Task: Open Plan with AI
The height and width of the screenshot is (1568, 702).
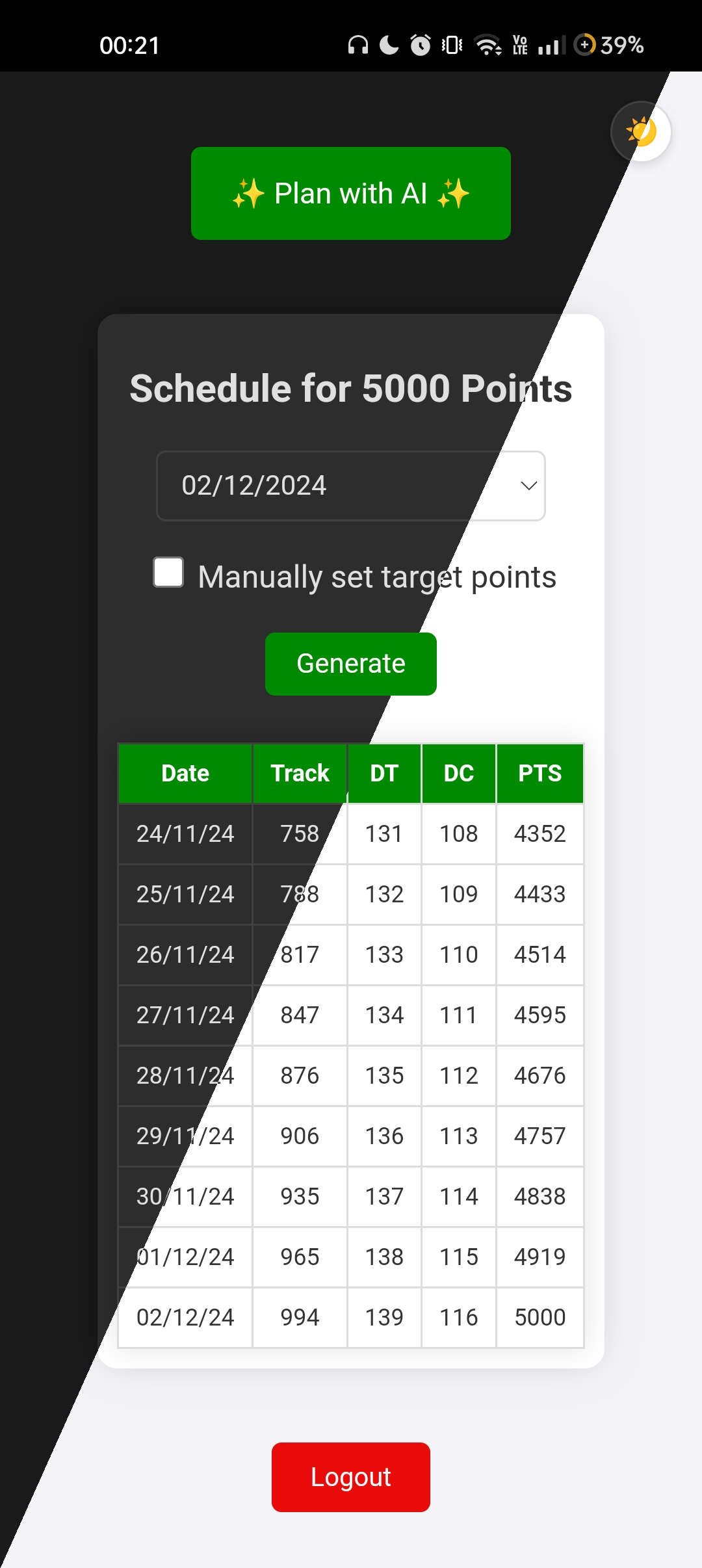Action: (351, 193)
